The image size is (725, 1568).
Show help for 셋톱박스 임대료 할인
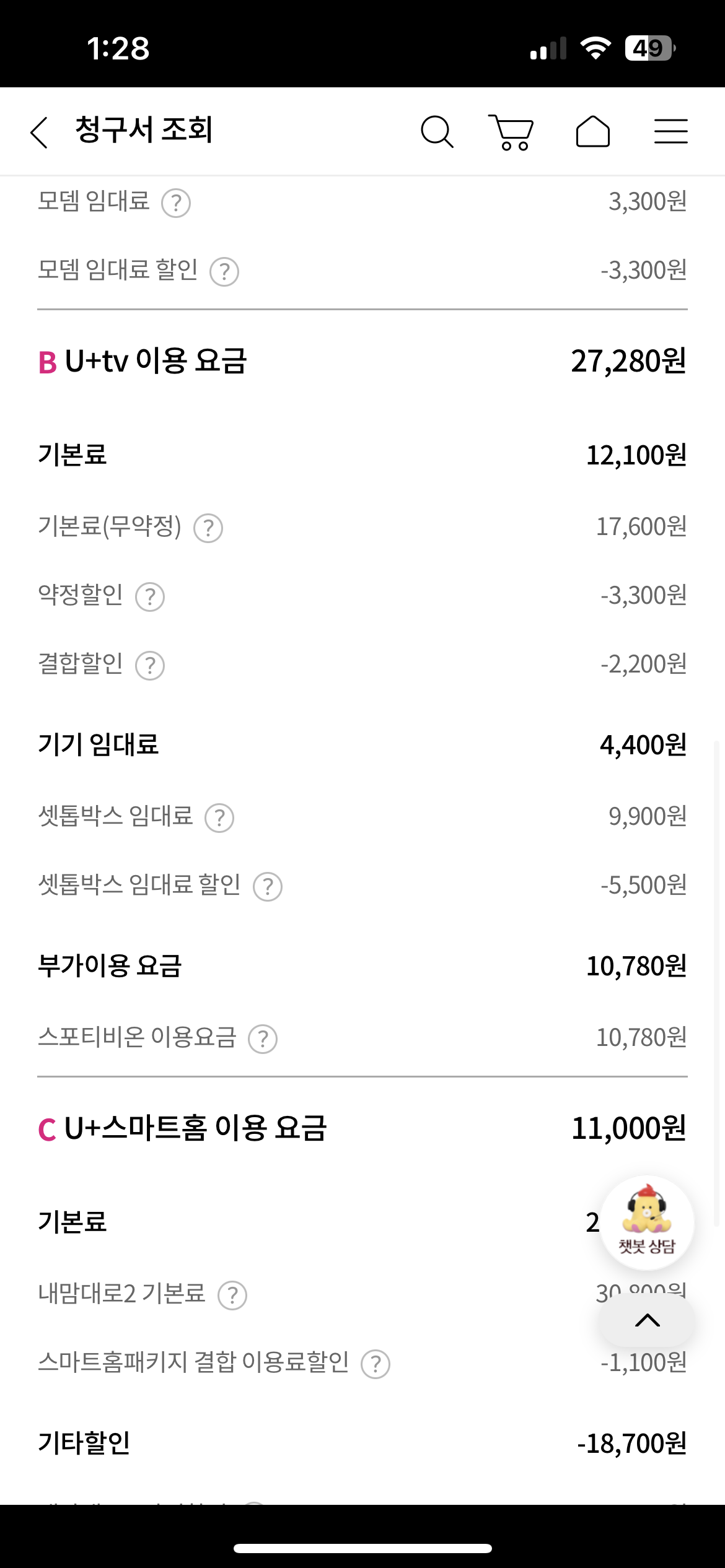click(x=268, y=887)
